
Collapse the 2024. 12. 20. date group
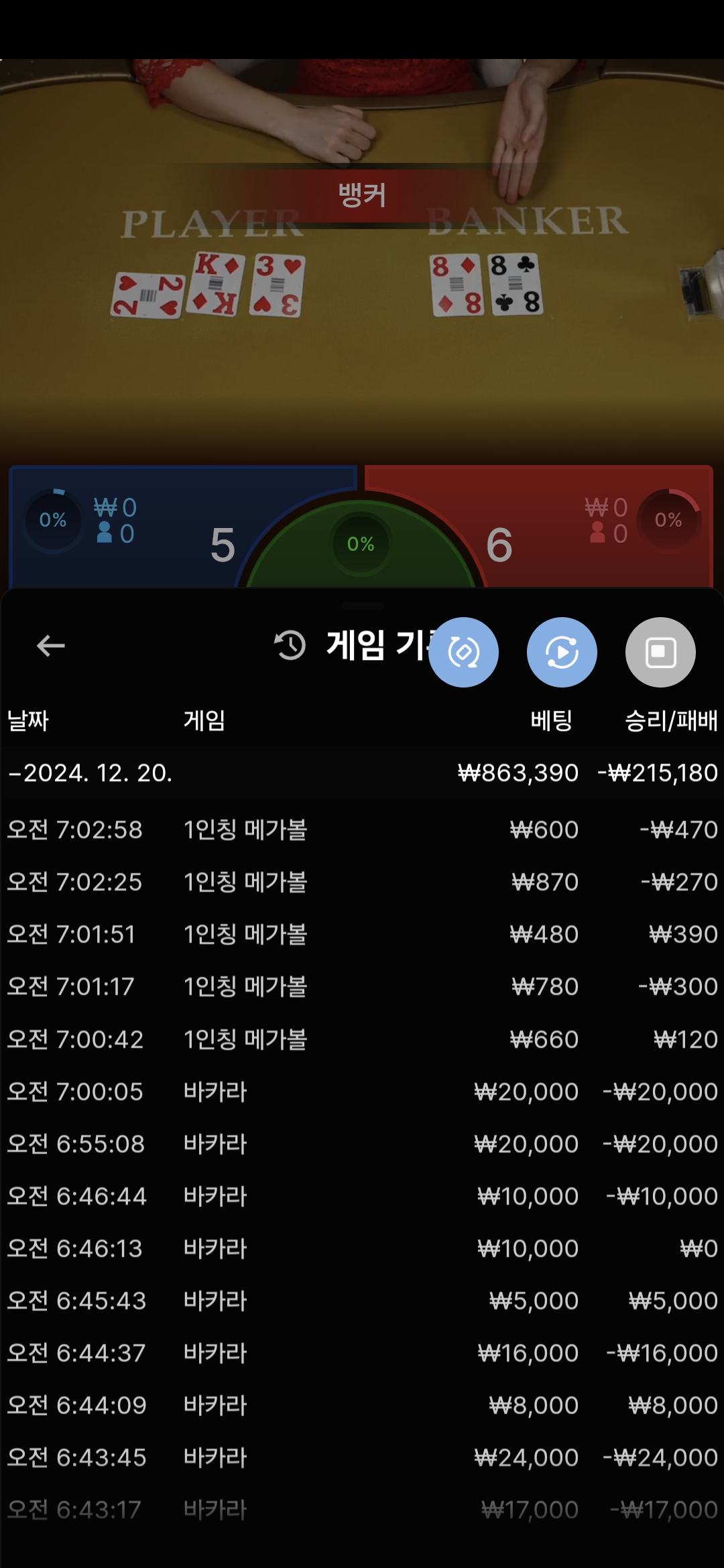click(x=90, y=773)
